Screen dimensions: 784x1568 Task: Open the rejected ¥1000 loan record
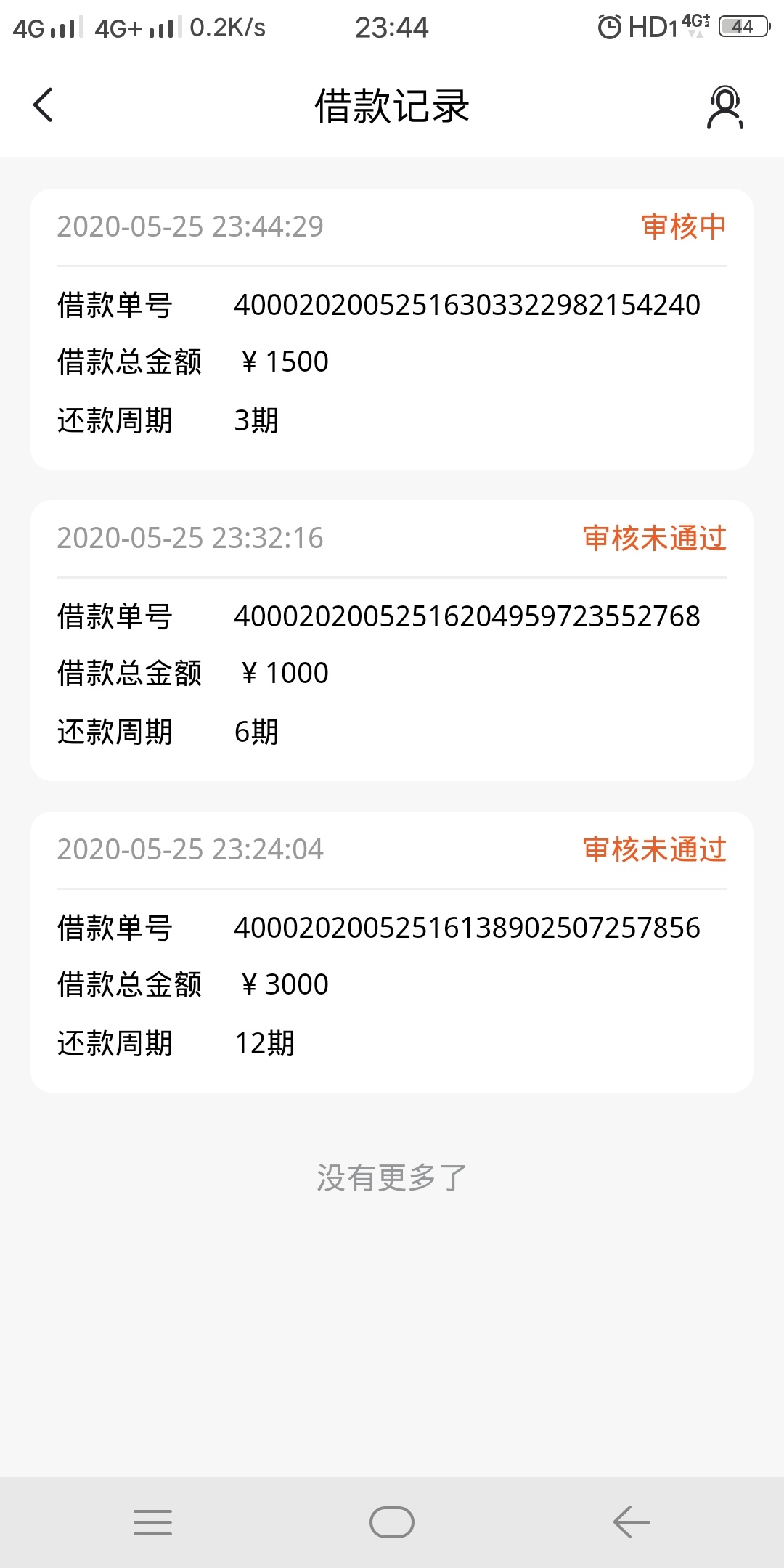point(392,641)
